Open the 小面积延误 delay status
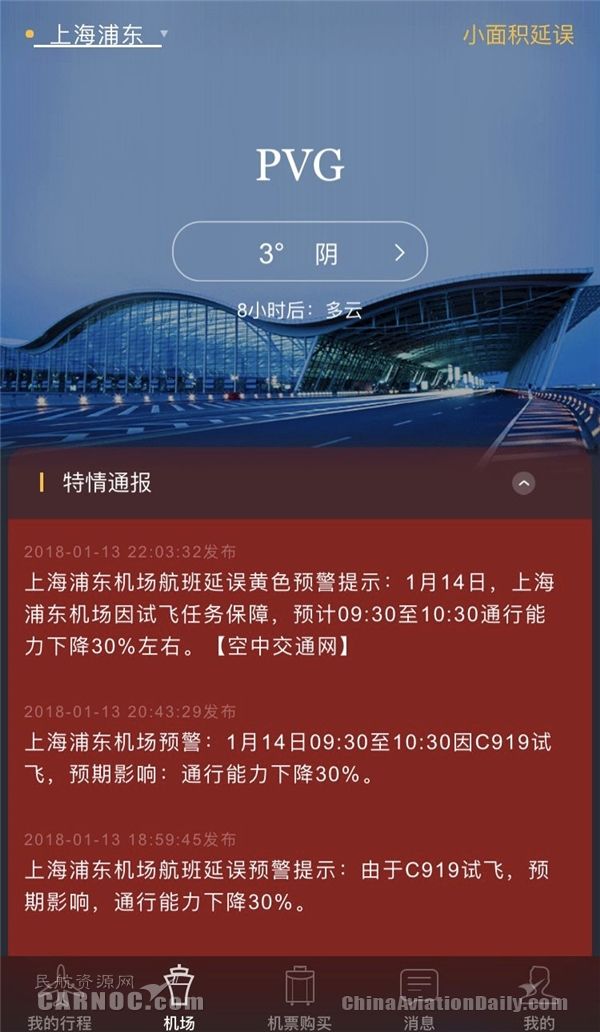 (517, 35)
